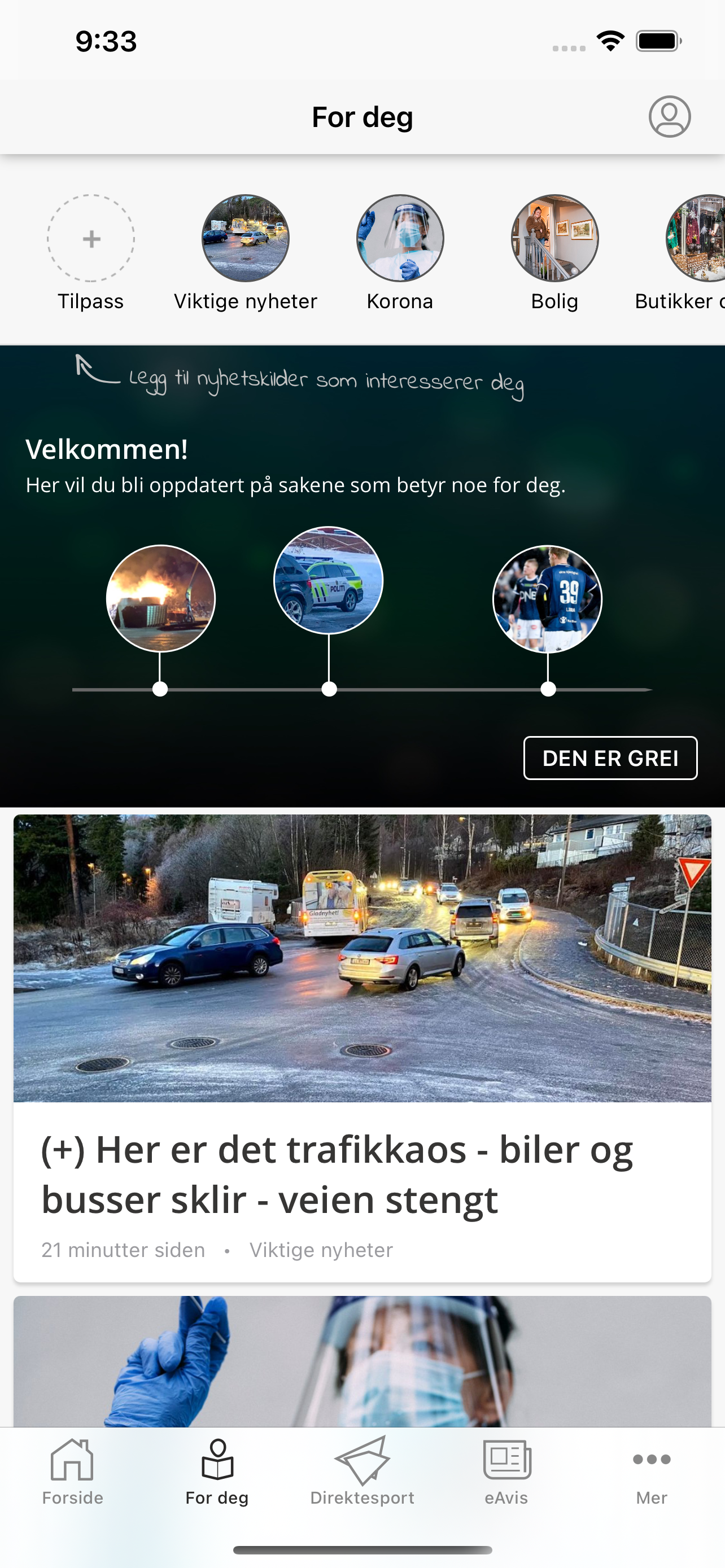725x1568 pixels.
Task: Tap the fire image in the timeline
Action: tap(161, 598)
